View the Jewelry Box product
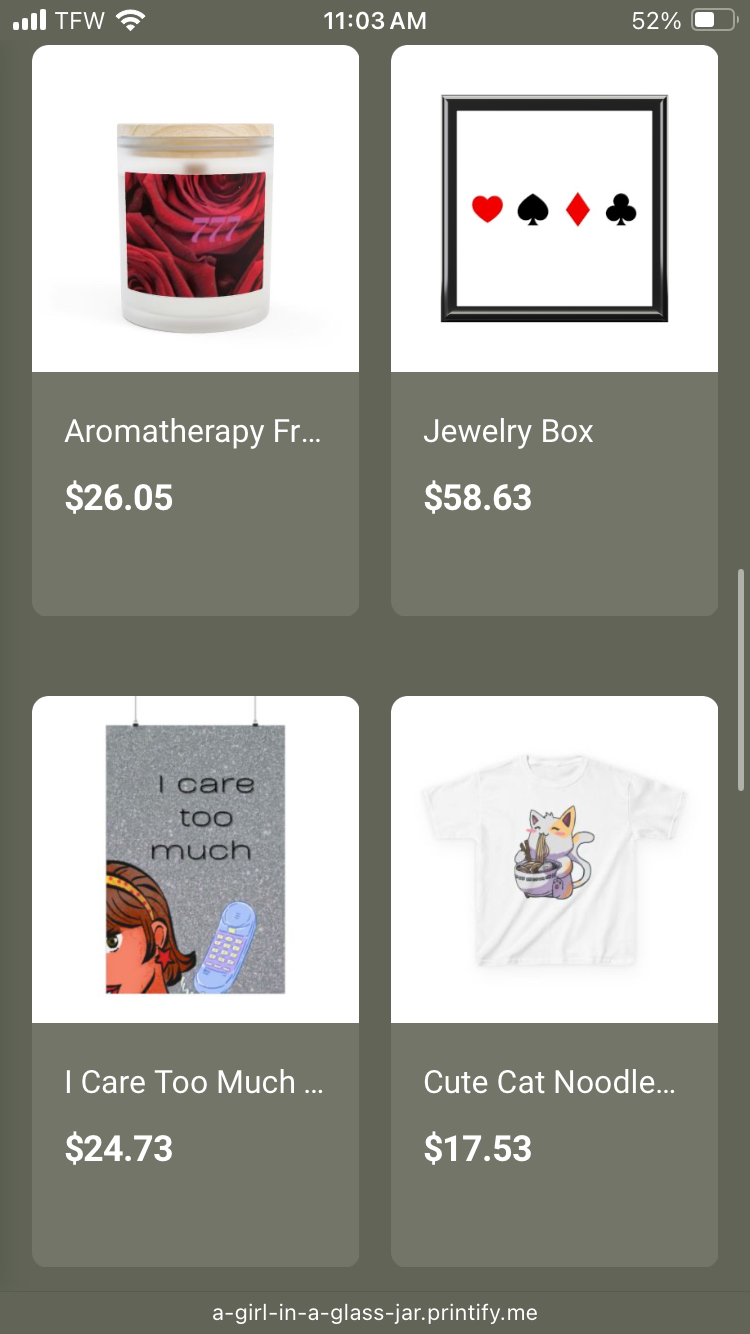The image size is (750, 1334). (x=554, y=330)
